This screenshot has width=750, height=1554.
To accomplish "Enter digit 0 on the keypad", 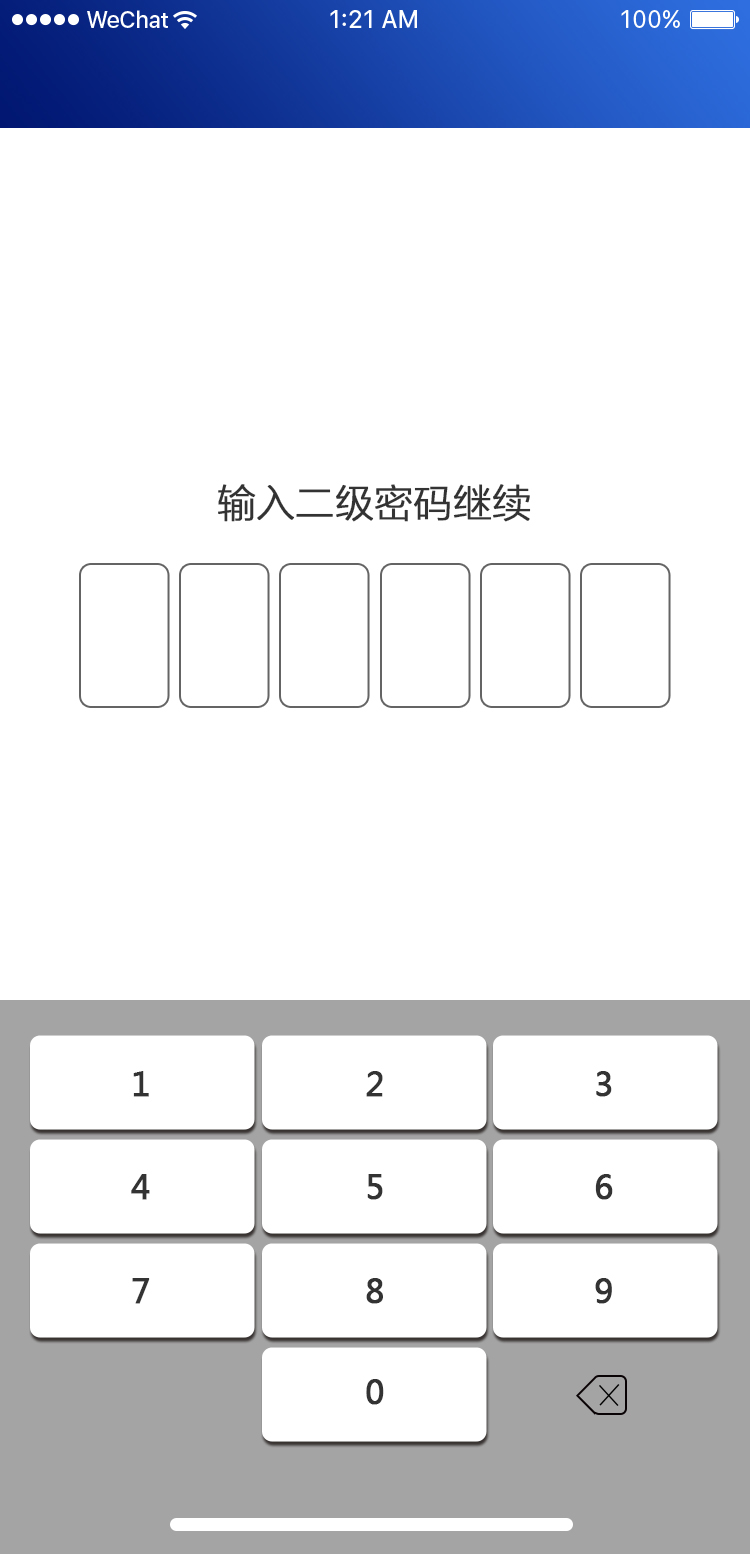I will (374, 1394).
